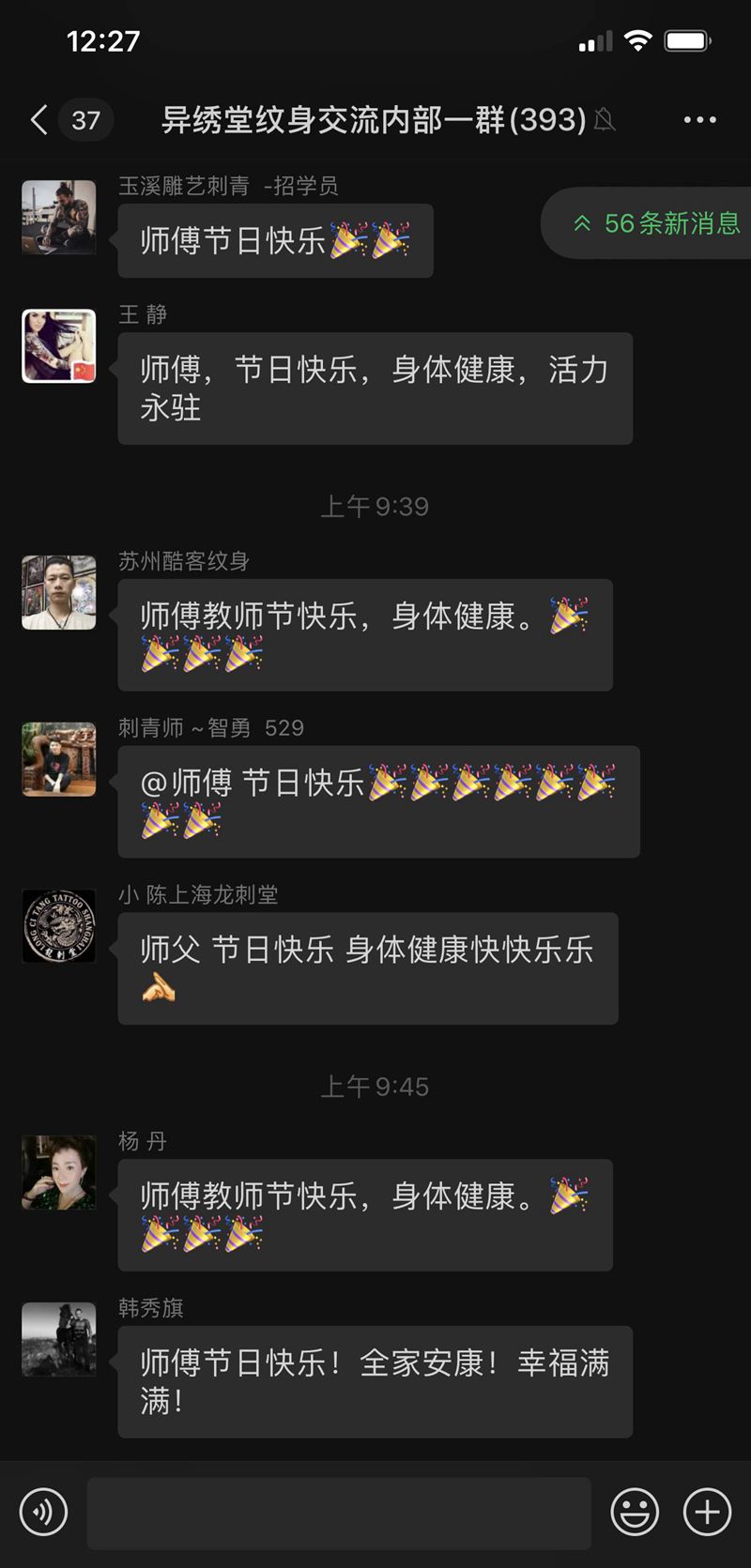Image resolution: width=751 pixels, height=1568 pixels.
Task: Open 王 静's avatar profile
Action: point(59,346)
